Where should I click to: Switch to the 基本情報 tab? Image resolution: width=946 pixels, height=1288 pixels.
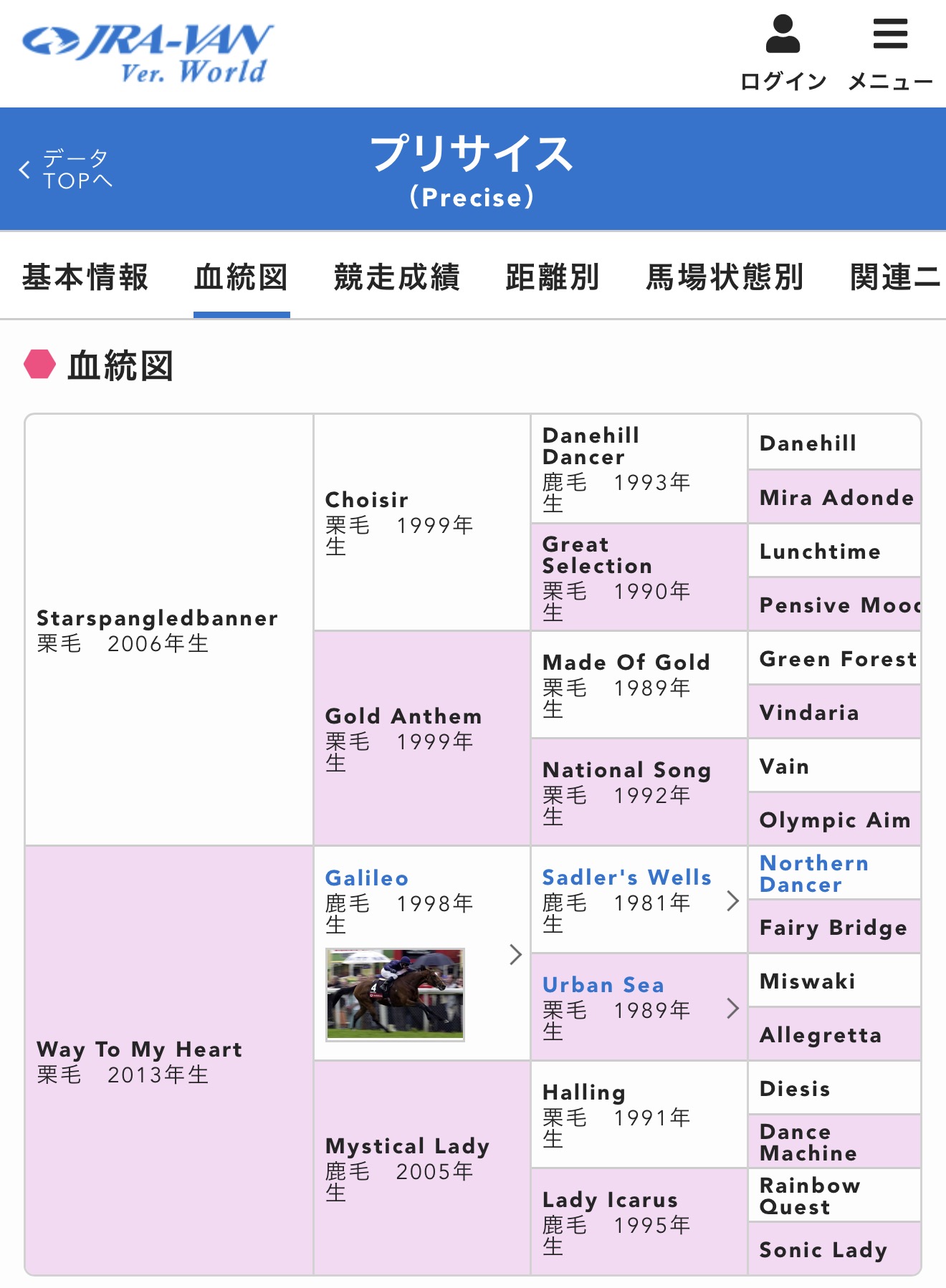click(x=85, y=277)
